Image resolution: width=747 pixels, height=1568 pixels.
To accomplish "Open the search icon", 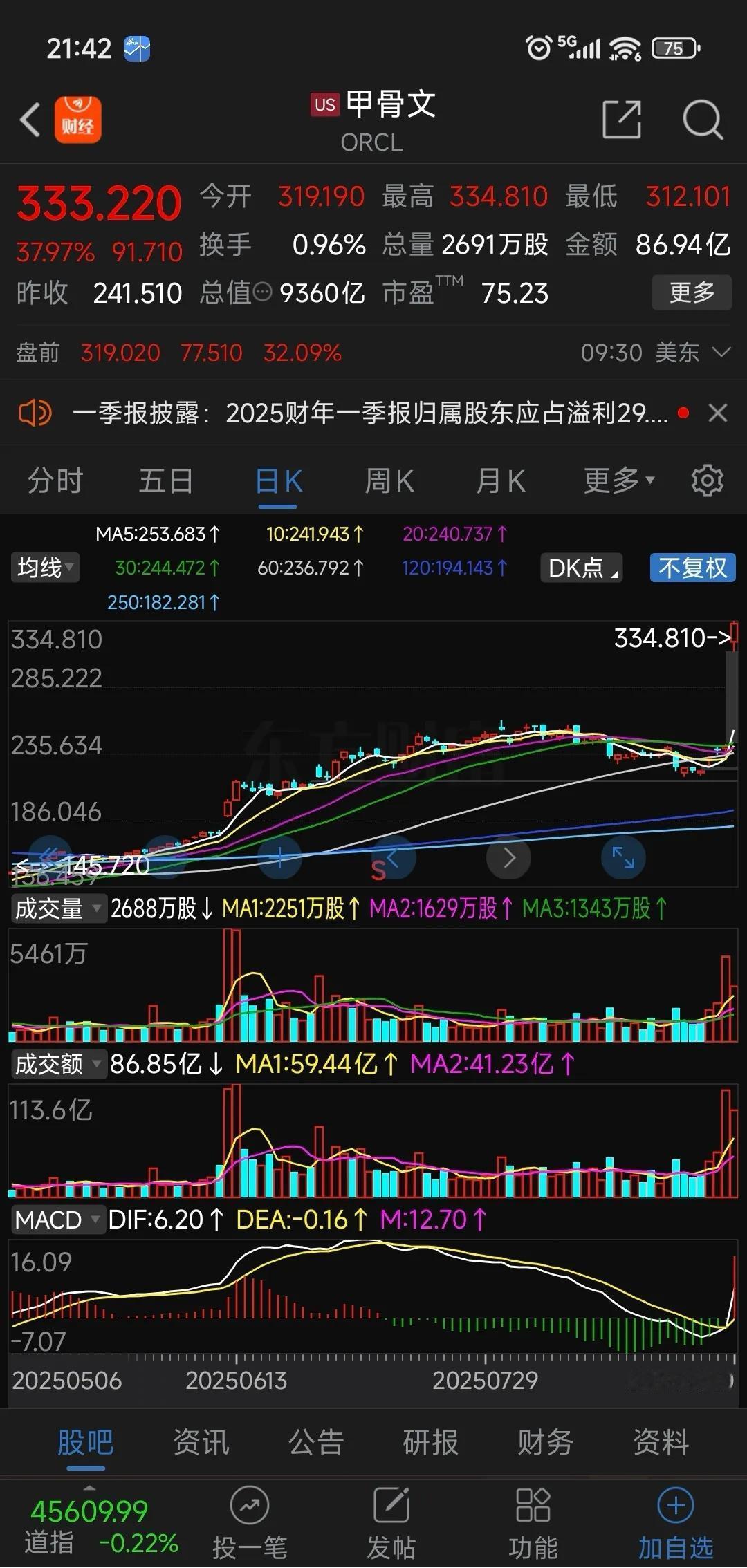I will pyautogui.click(x=703, y=119).
